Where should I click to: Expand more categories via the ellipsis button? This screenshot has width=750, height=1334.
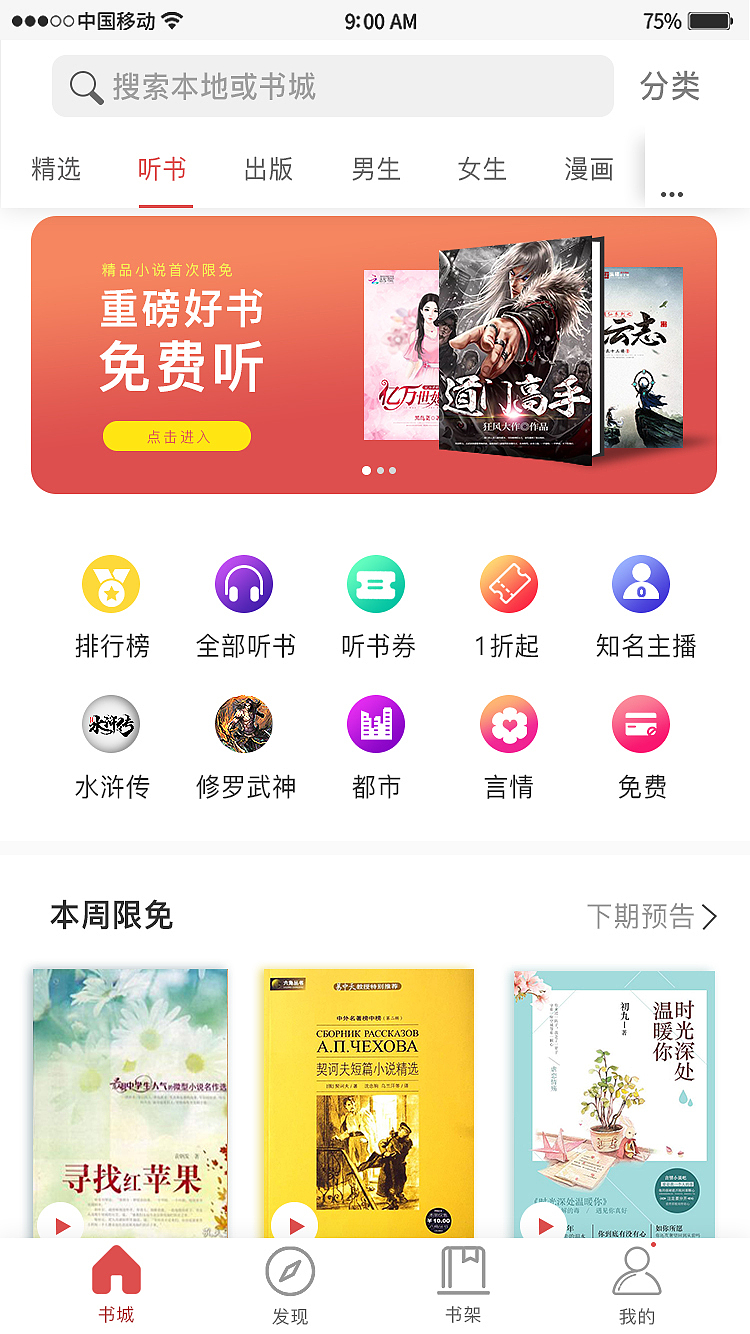671,194
